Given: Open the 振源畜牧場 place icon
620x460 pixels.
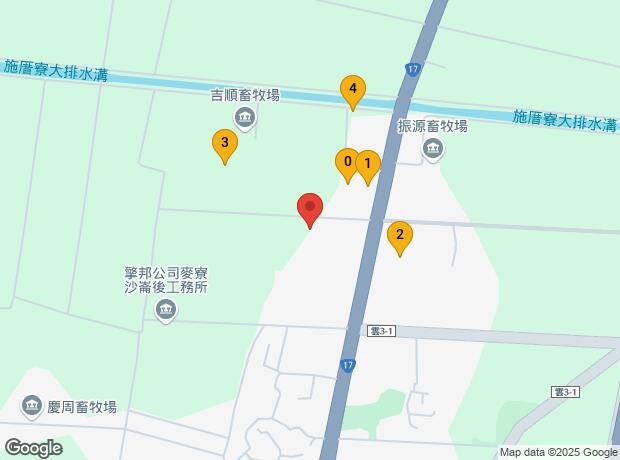Looking at the screenshot, I should pyautogui.click(x=433, y=150).
